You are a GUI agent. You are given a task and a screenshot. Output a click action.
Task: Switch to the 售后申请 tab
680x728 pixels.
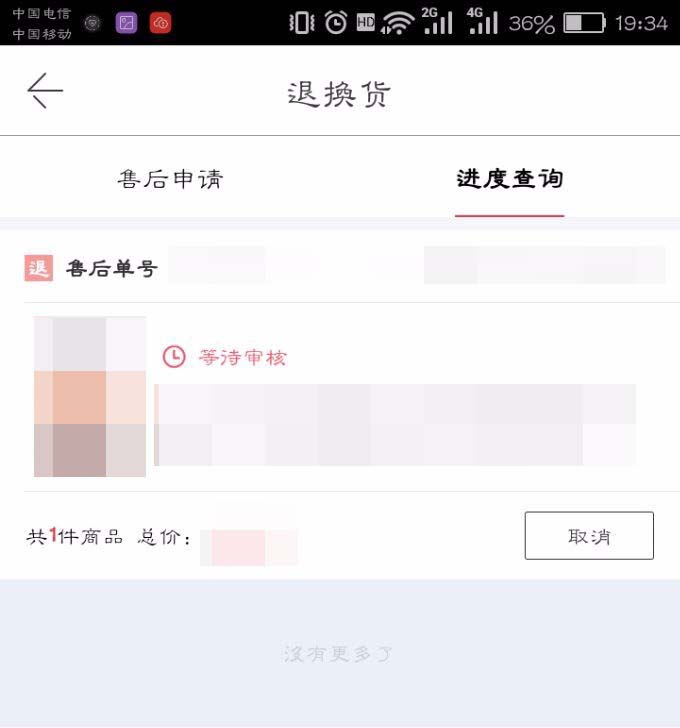click(x=170, y=180)
